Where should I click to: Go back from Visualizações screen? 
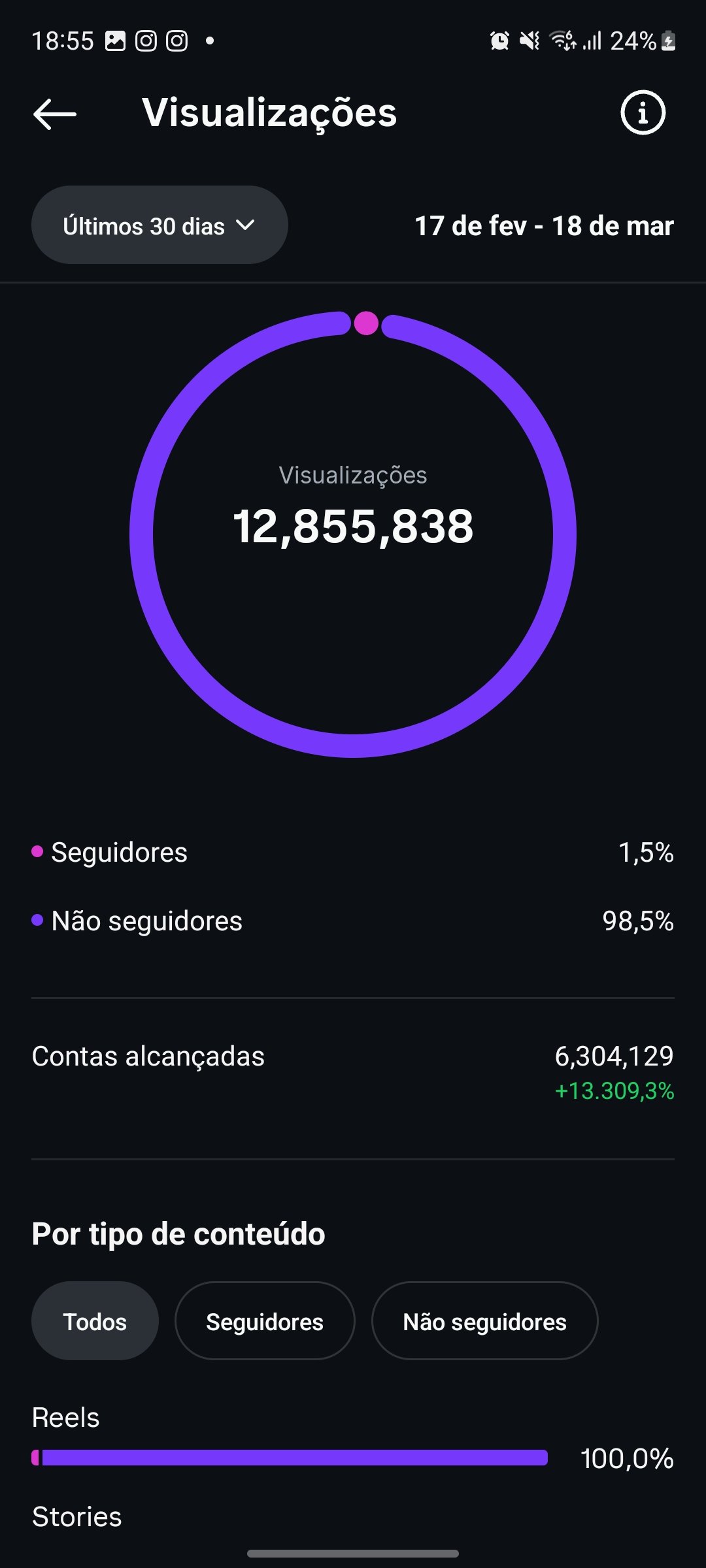(x=55, y=114)
